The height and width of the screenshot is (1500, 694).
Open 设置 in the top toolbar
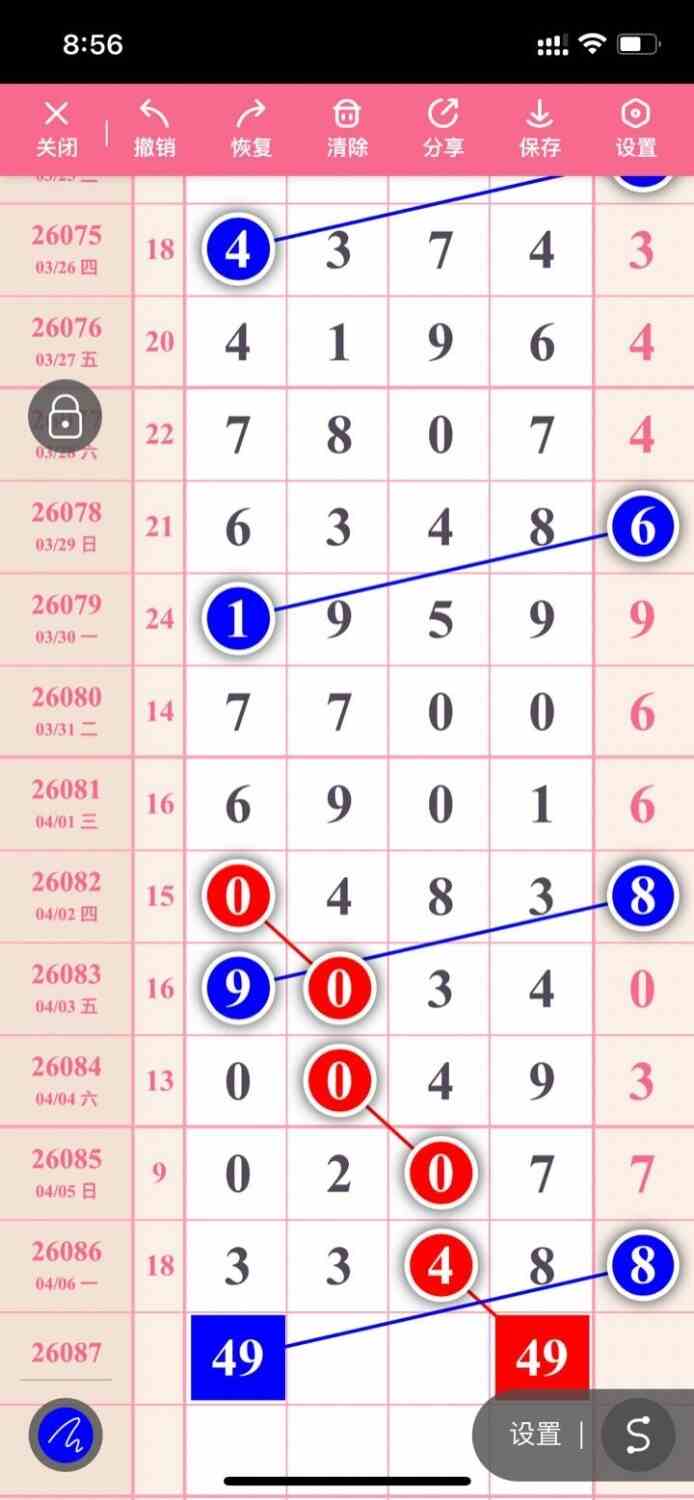click(636, 130)
